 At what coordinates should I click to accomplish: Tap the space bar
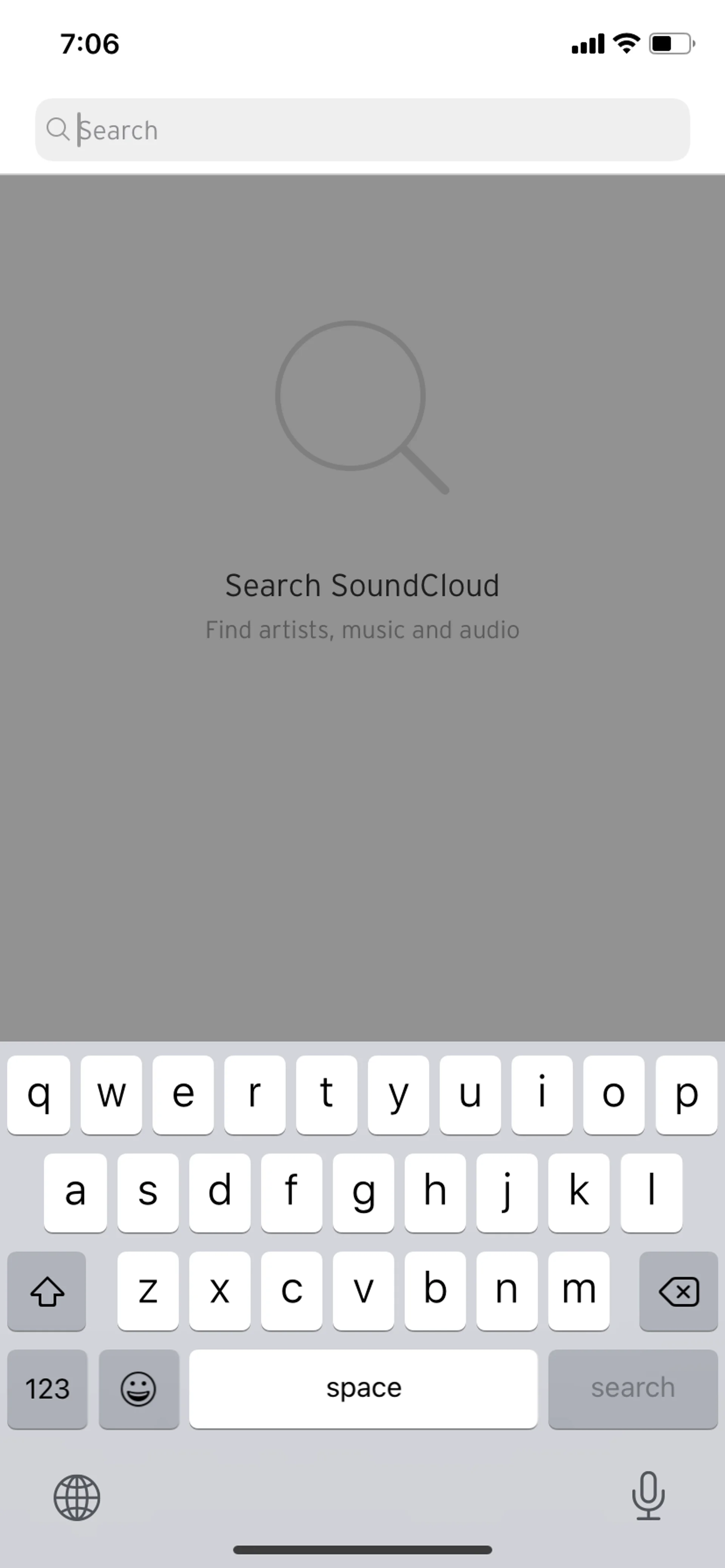[x=362, y=1388]
